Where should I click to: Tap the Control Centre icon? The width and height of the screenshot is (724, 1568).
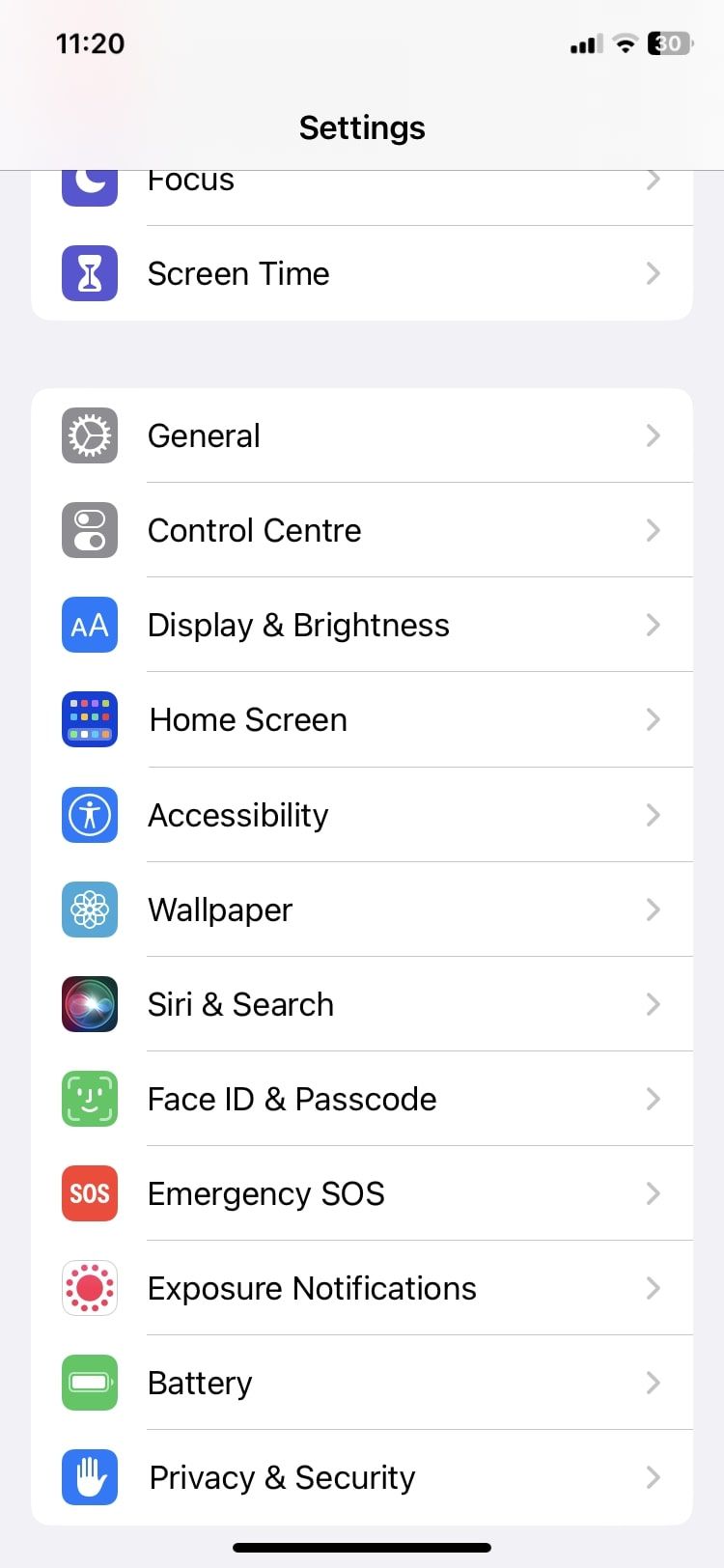click(89, 530)
